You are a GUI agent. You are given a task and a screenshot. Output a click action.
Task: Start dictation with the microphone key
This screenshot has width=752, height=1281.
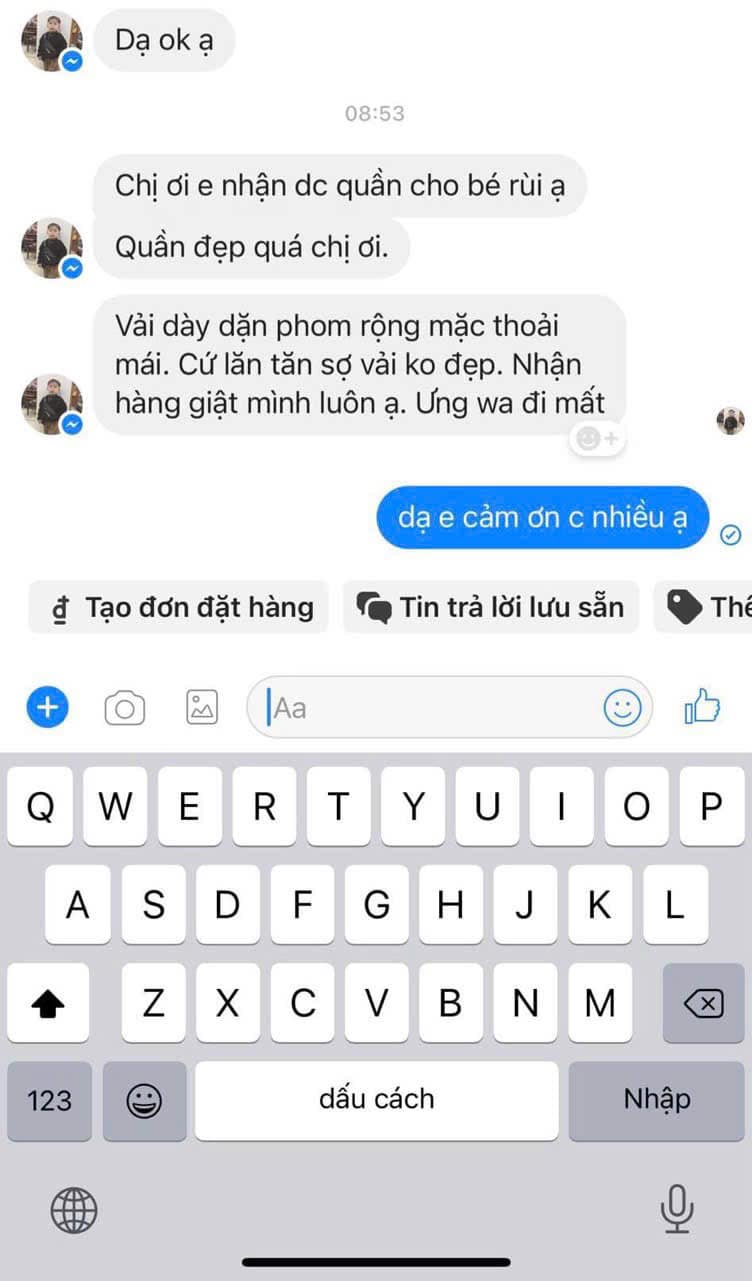click(x=677, y=1209)
